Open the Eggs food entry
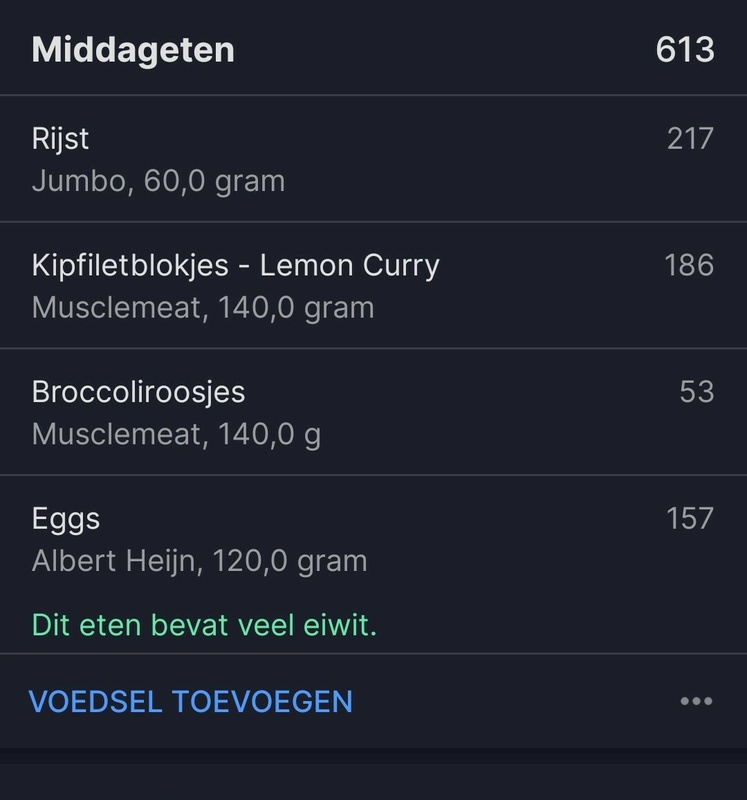Image resolution: width=747 pixels, height=800 pixels. click(x=373, y=539)
